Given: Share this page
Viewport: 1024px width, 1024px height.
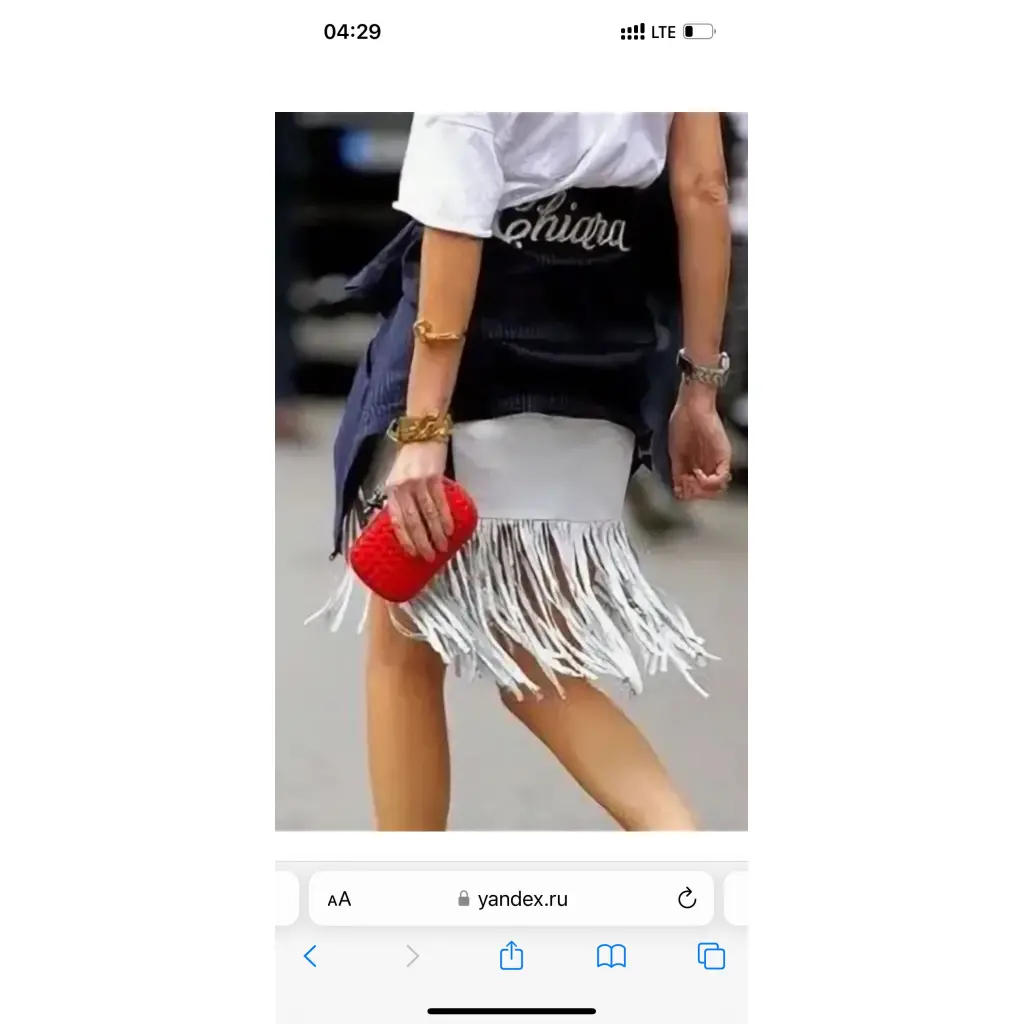Looking at the screenshot, I should click(511, 955).
